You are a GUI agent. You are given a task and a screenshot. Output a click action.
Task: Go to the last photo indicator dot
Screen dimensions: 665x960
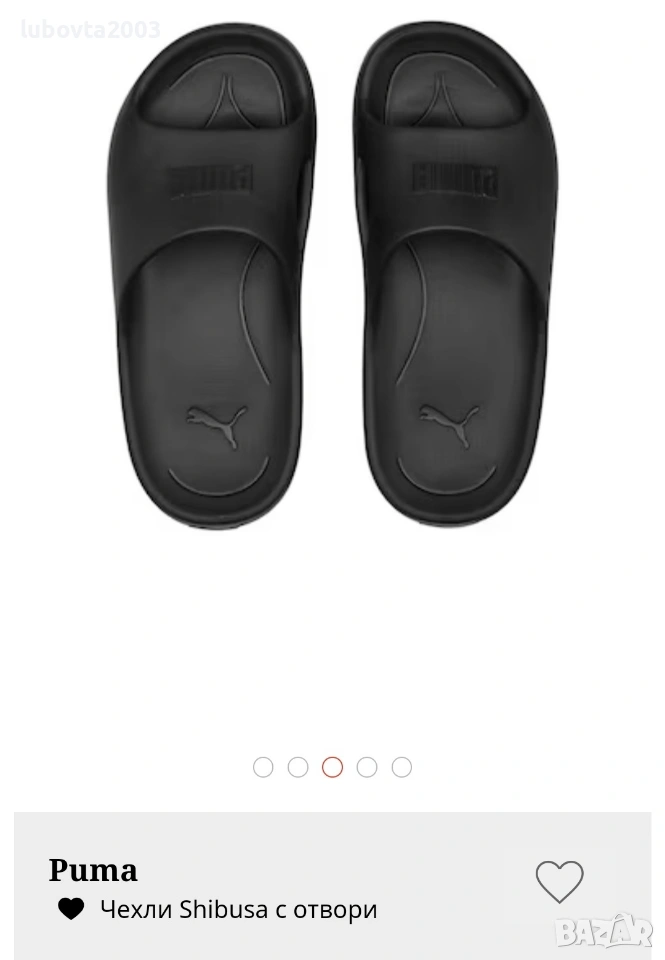402,767
